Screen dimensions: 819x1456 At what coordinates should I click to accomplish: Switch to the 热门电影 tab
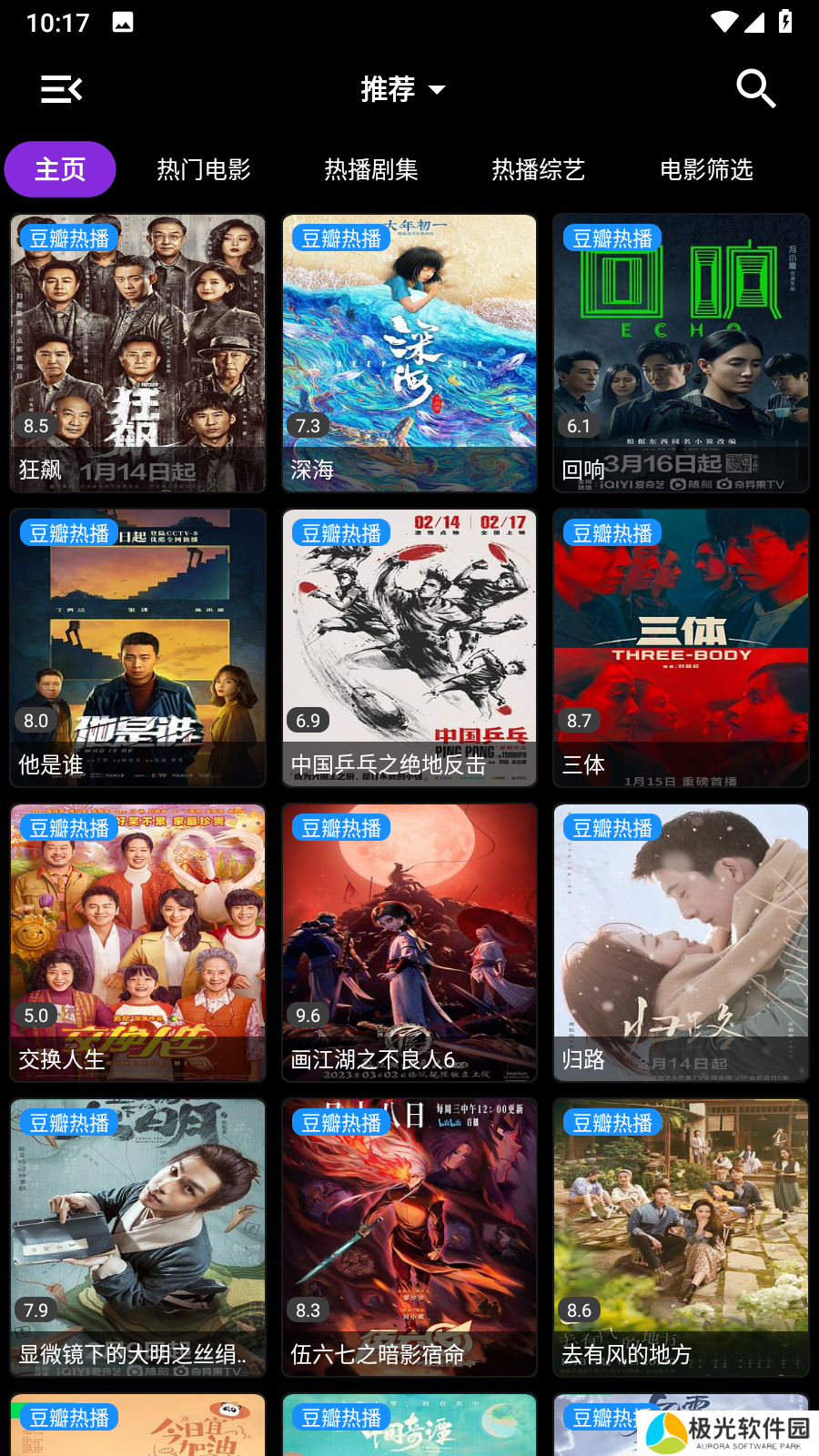pos(203,169)
